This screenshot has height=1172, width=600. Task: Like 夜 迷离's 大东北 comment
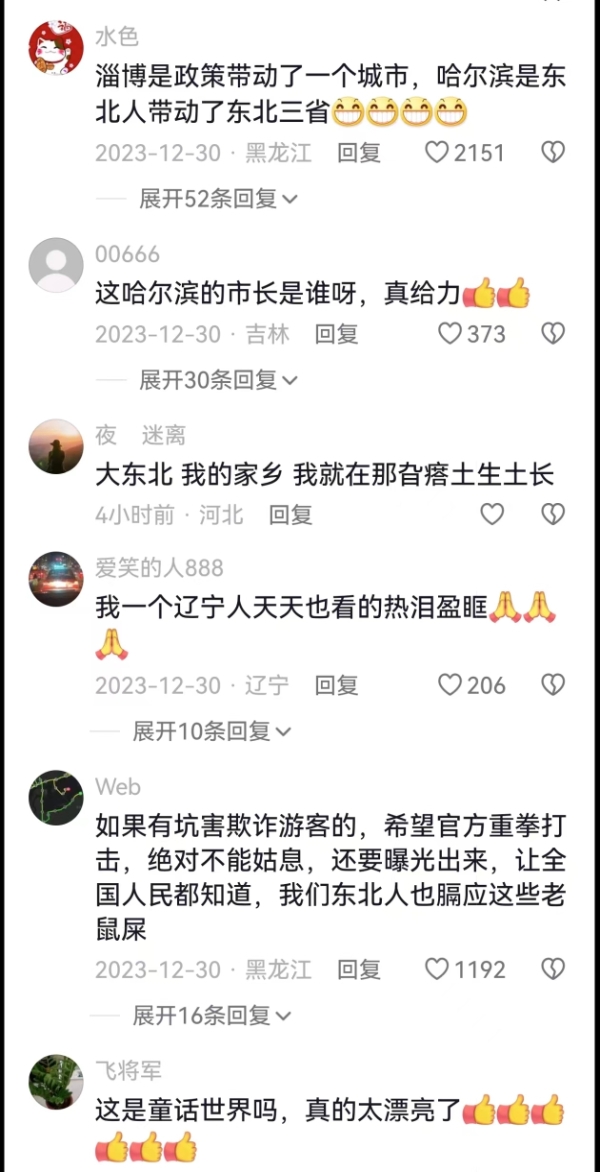pyautogui.click(x=492, y=515)
